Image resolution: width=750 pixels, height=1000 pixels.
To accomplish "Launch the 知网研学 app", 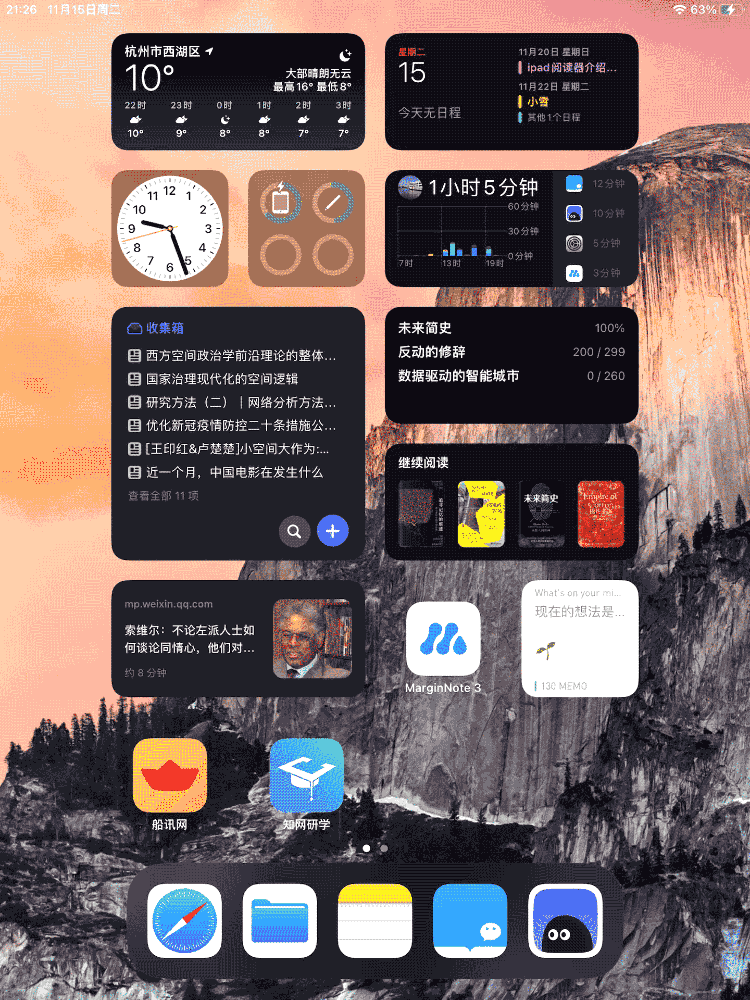I will point(306,775).
